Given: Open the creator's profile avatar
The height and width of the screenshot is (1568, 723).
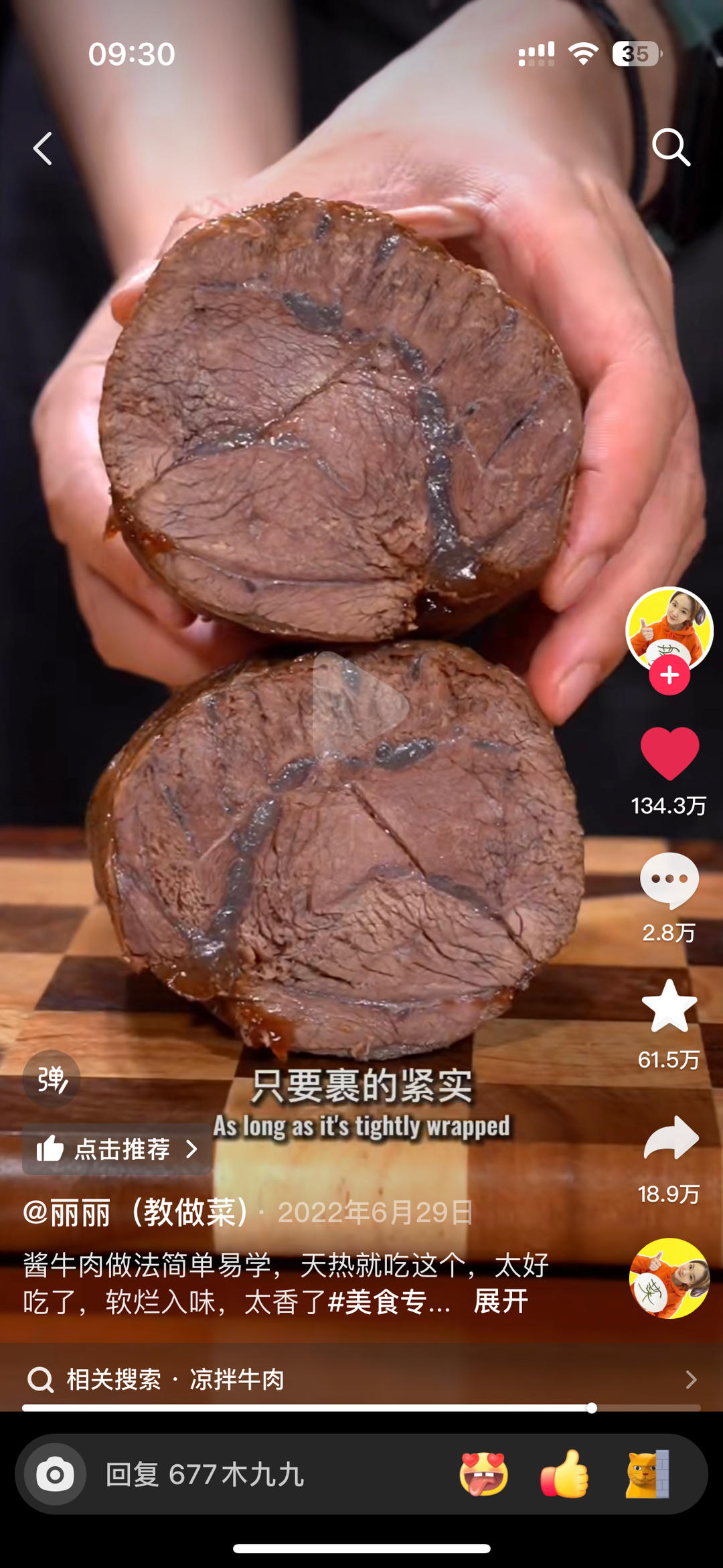Looking at the screenshot, I should point(669,628).
